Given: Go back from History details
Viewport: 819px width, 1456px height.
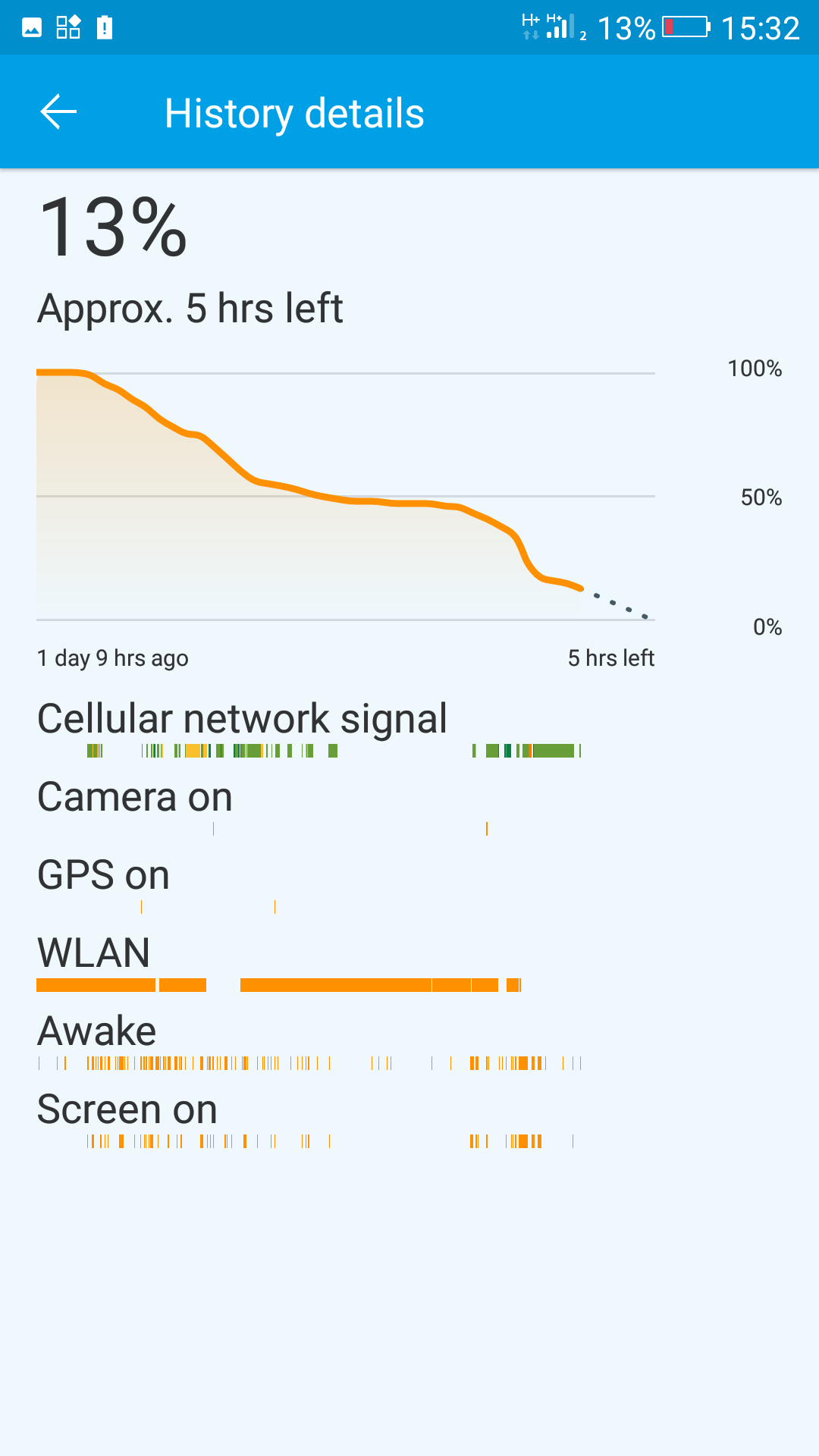Looking at the screenshot, I should click(58, 113).
